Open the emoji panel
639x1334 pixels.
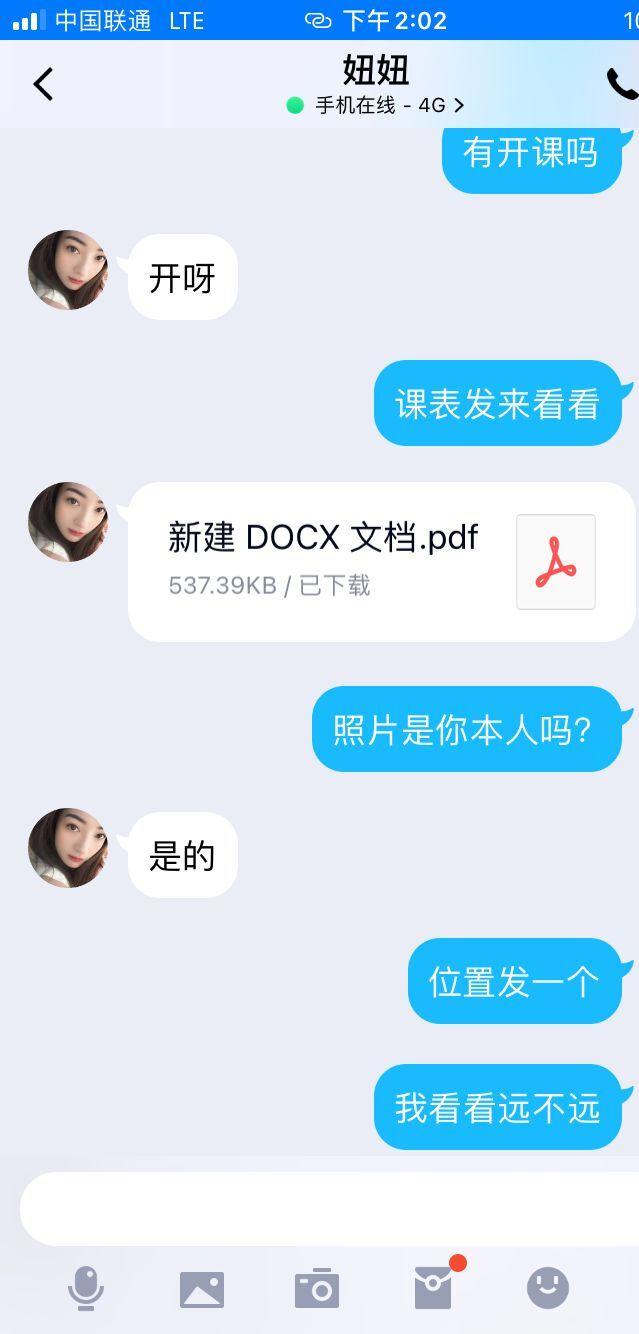548,1288
